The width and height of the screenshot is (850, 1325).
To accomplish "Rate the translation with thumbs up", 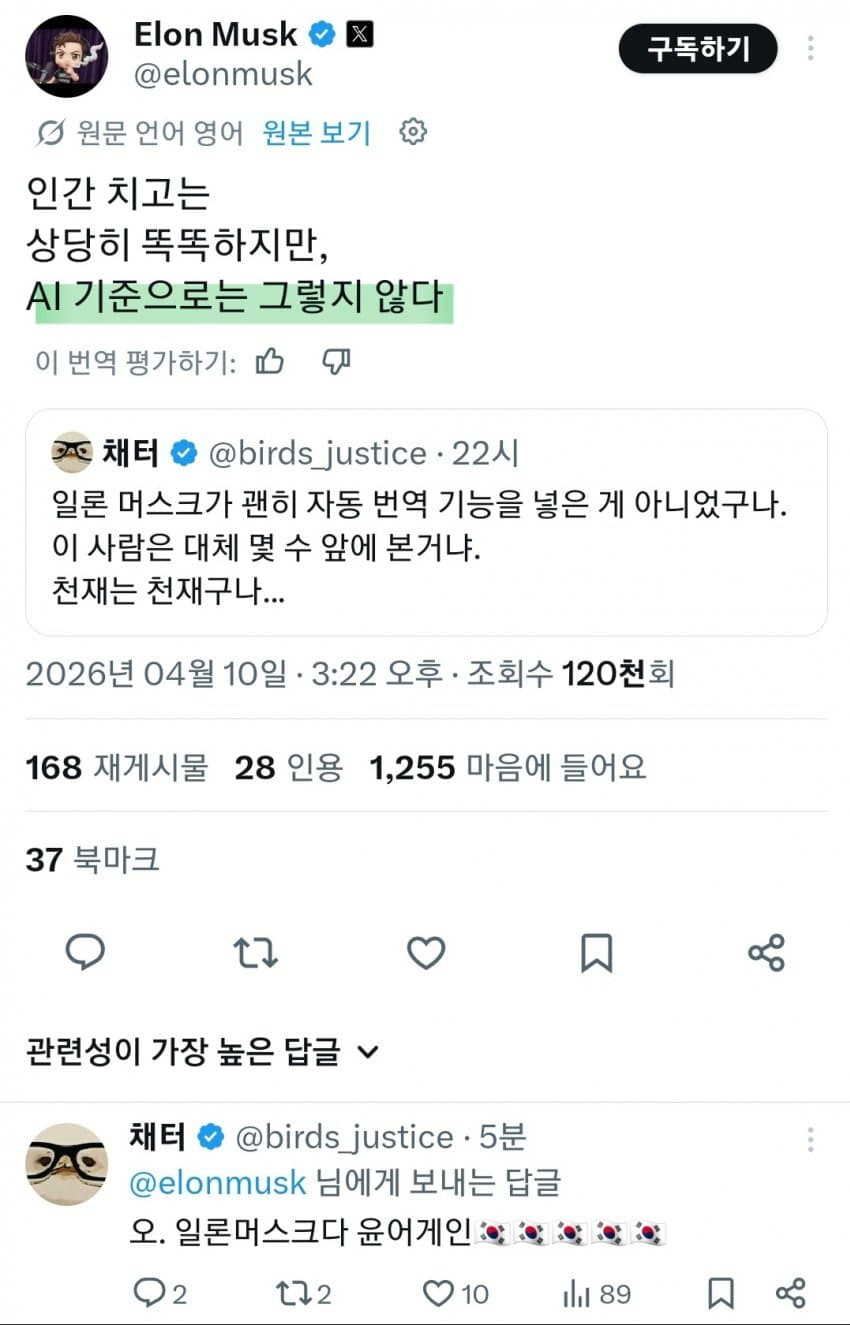I will tap(270, 361).
